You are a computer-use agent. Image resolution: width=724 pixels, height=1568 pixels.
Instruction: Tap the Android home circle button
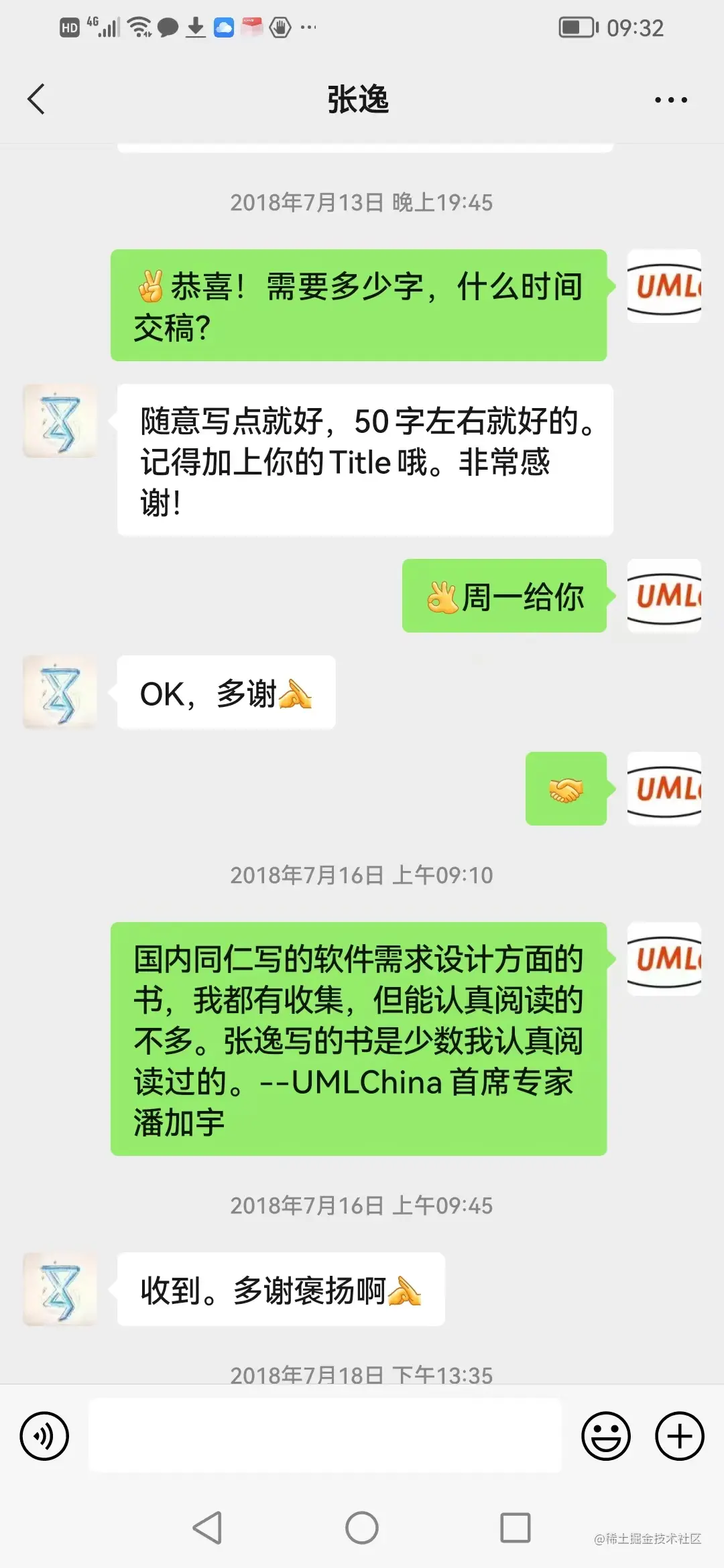point(362,1528)
